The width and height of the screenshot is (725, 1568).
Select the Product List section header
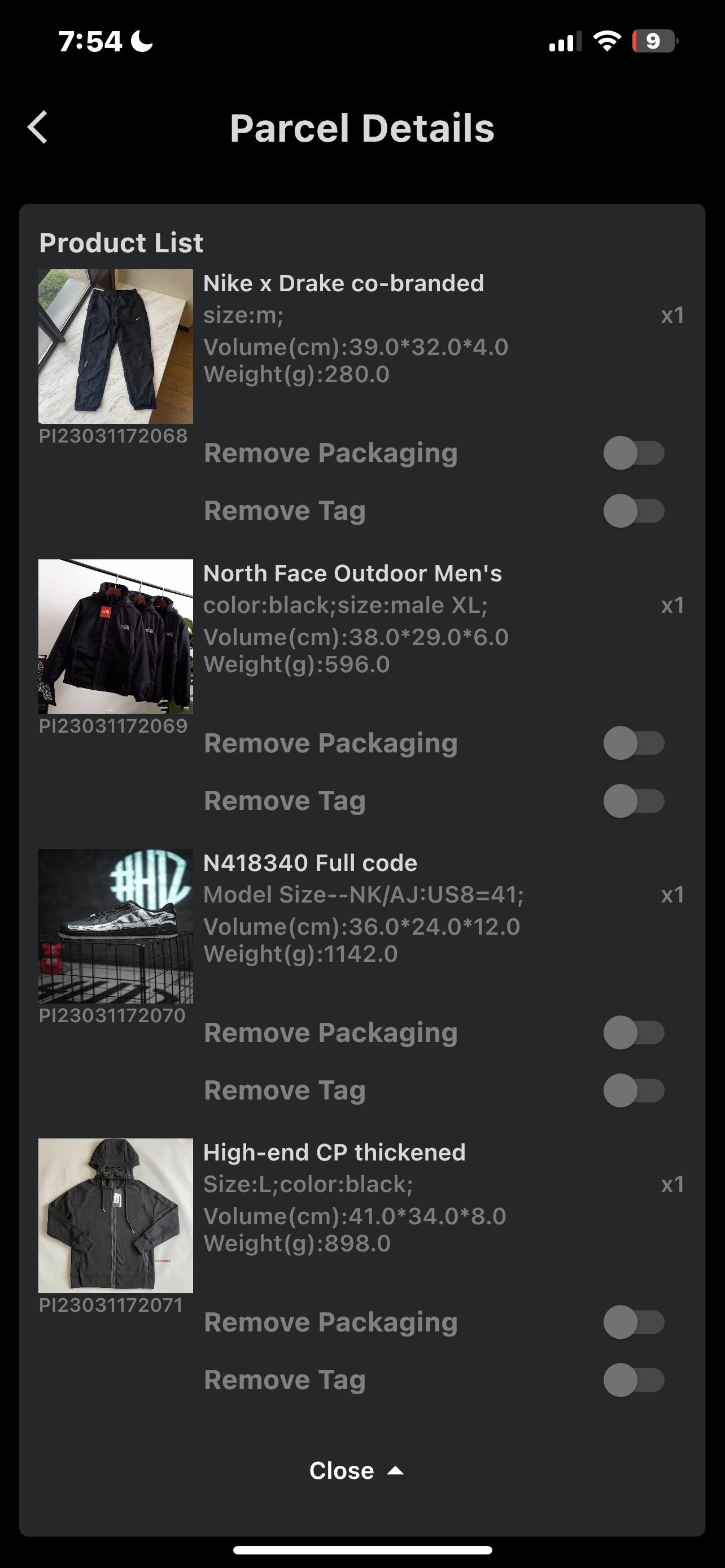point(120,243)
